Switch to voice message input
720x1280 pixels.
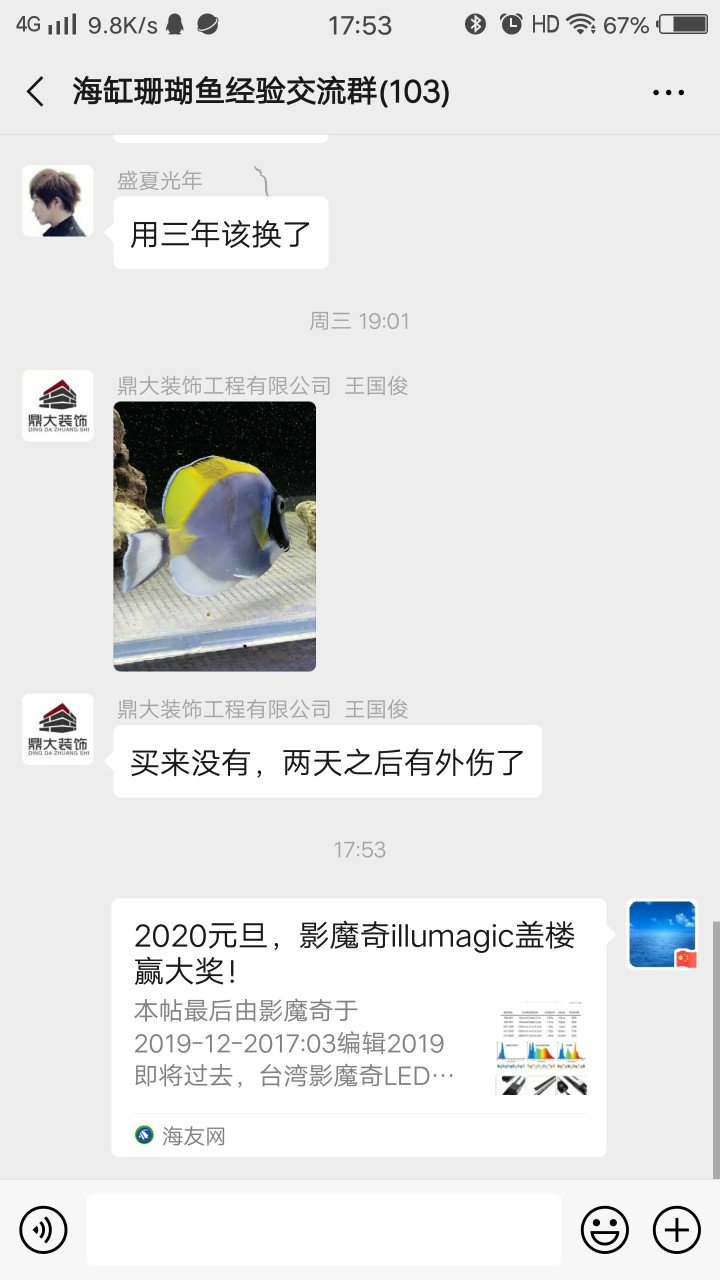point(43,1229)
